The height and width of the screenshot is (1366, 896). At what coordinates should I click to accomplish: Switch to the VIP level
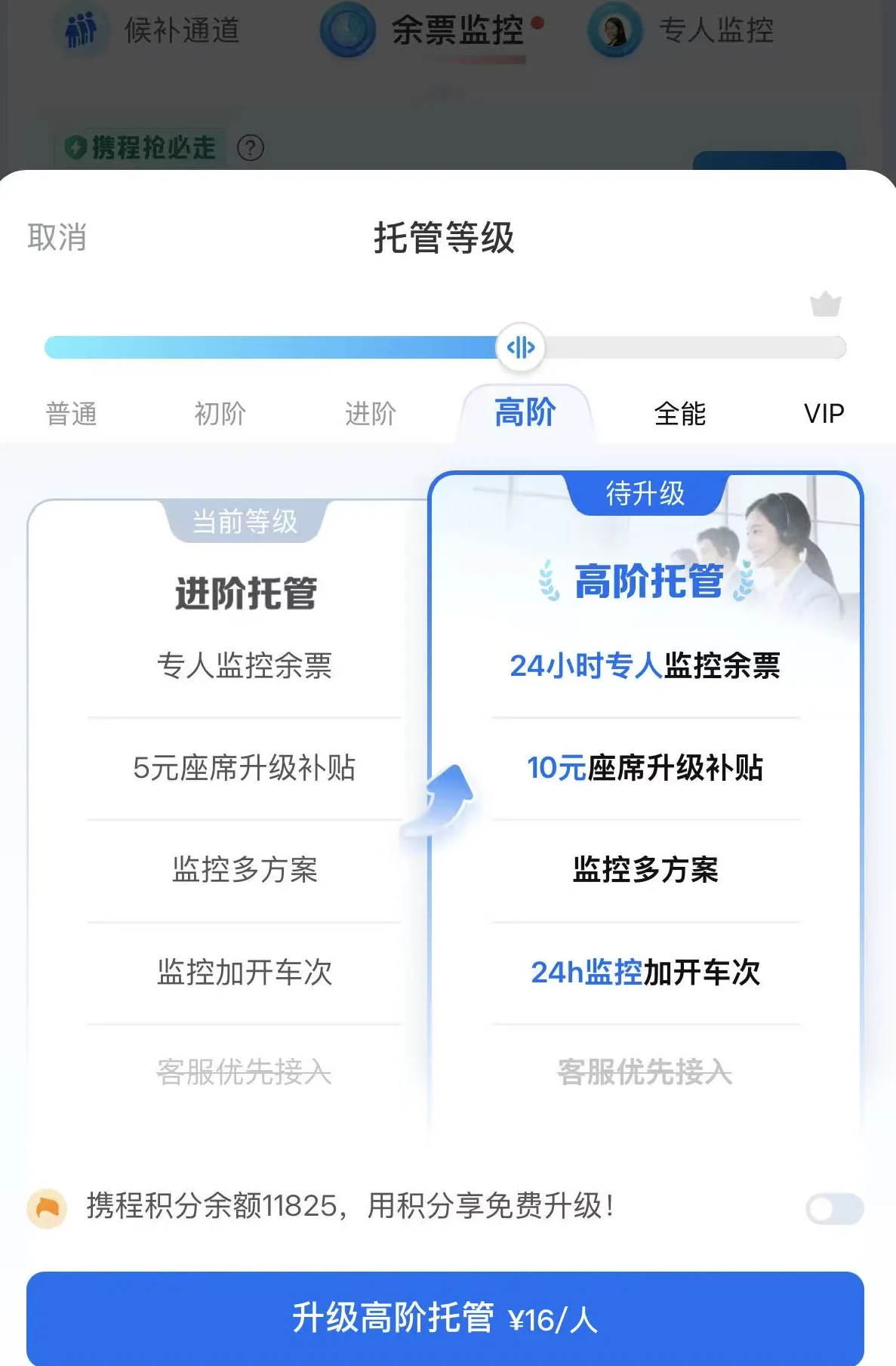824,414
